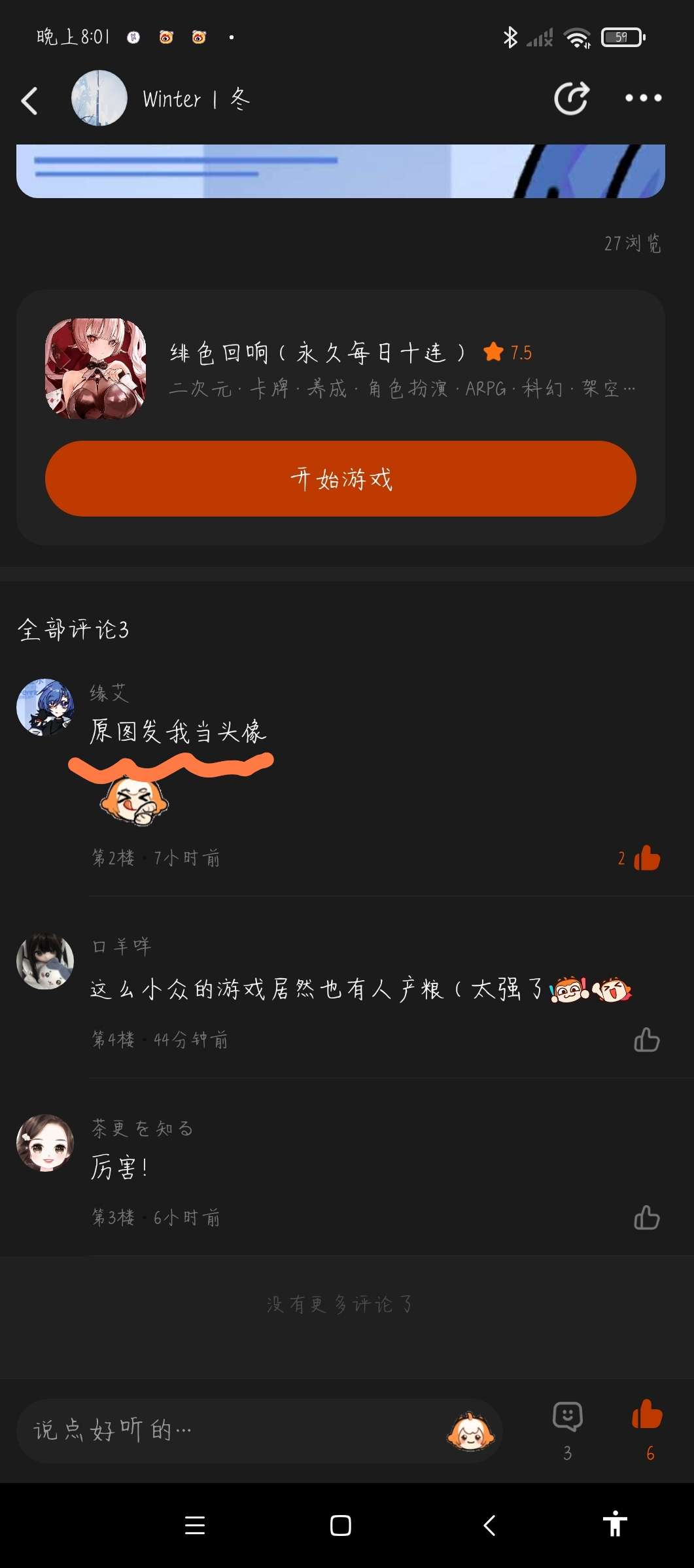
Task: Open the system recent apps menu
Action: coord(195,1525)
